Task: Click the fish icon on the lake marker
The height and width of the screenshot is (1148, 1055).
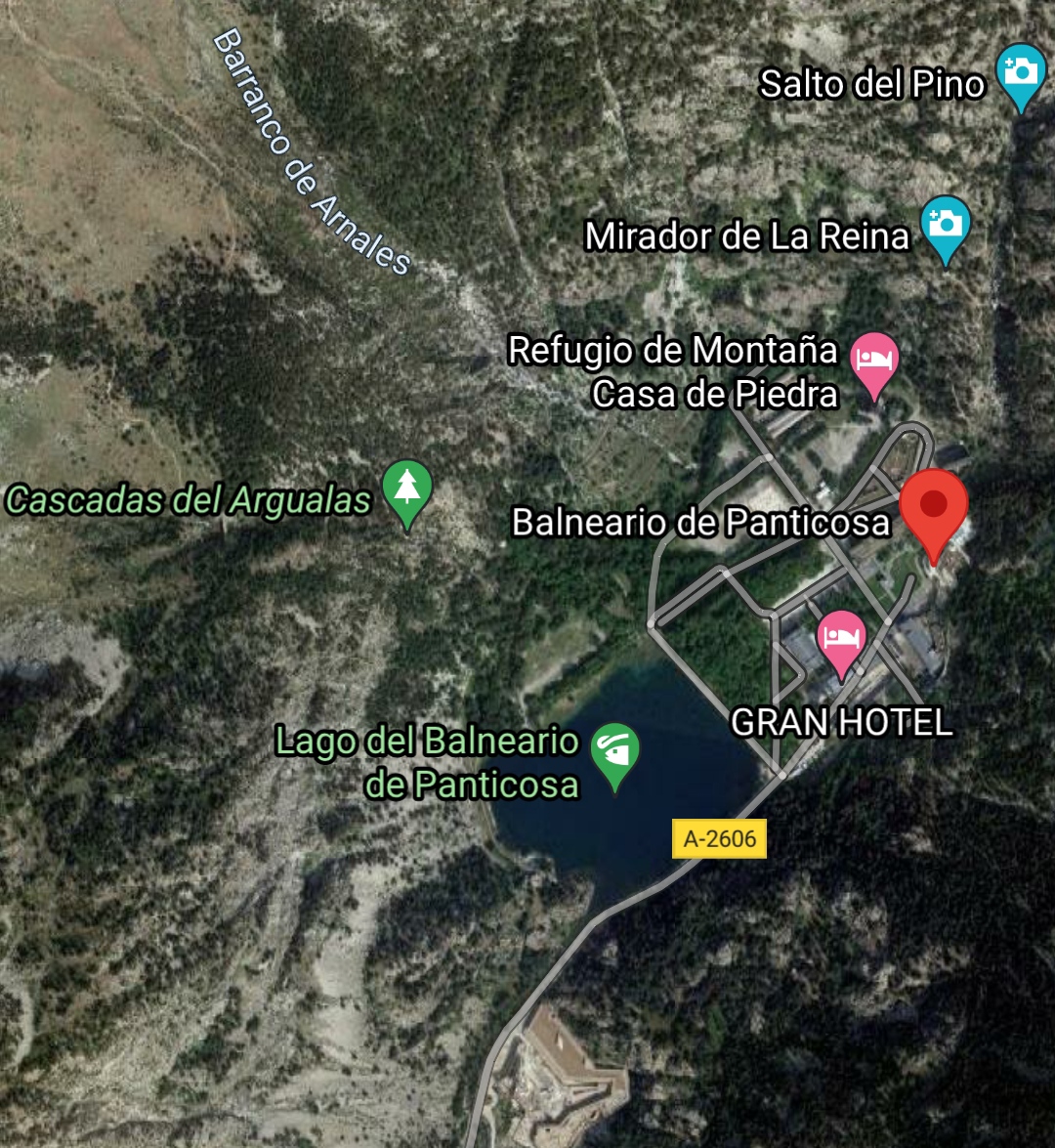Action: [613, 748]
